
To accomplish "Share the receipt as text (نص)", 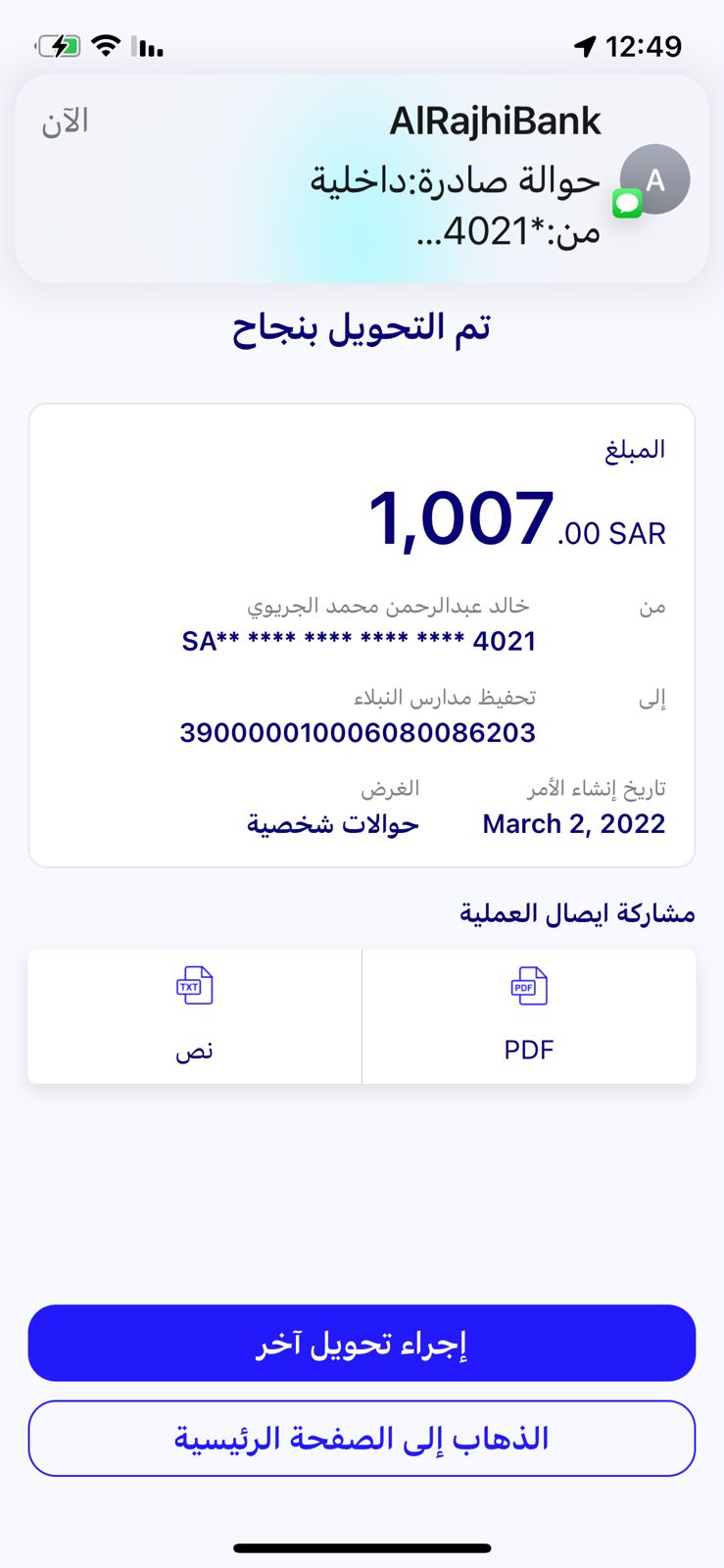I will tap(195, 1016).
